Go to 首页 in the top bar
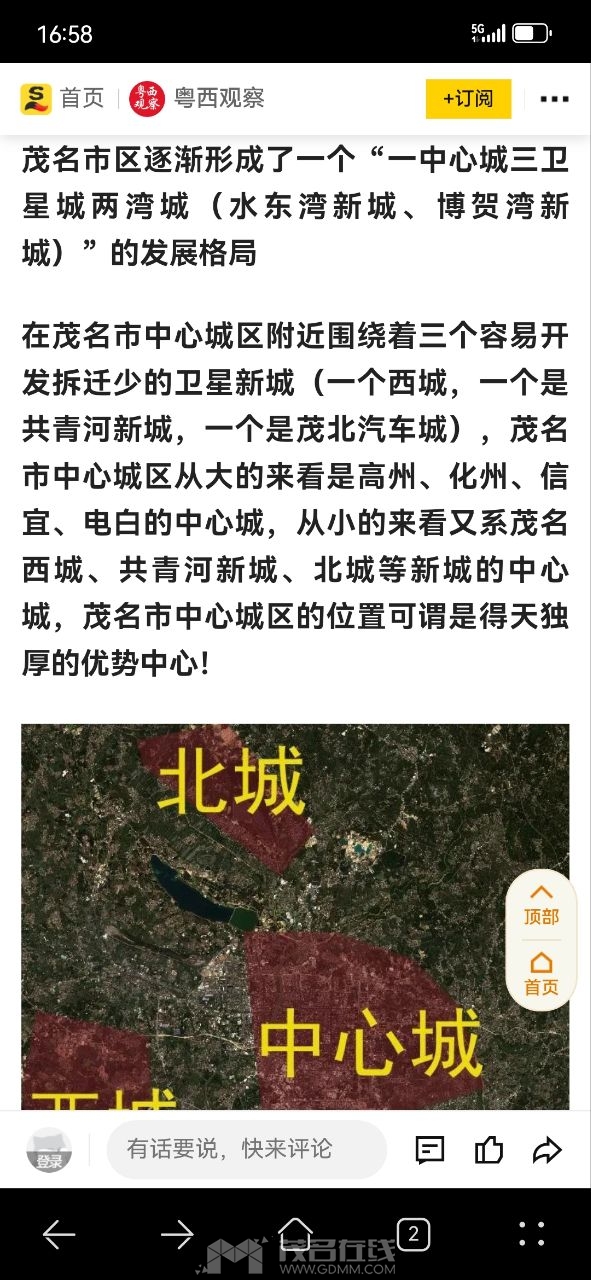The image size is (591, 1280). 62,98
